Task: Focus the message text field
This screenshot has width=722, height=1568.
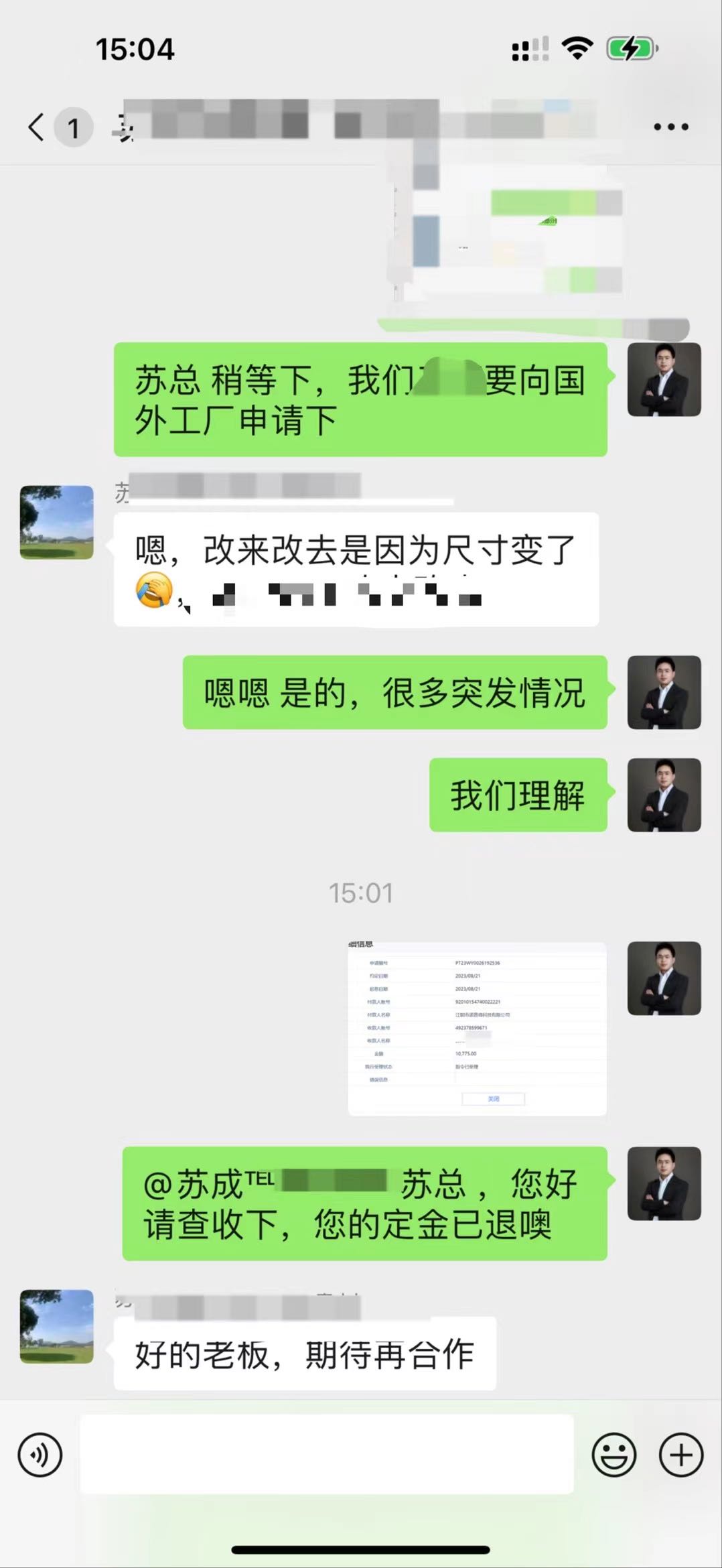Action: [326, 1454]
